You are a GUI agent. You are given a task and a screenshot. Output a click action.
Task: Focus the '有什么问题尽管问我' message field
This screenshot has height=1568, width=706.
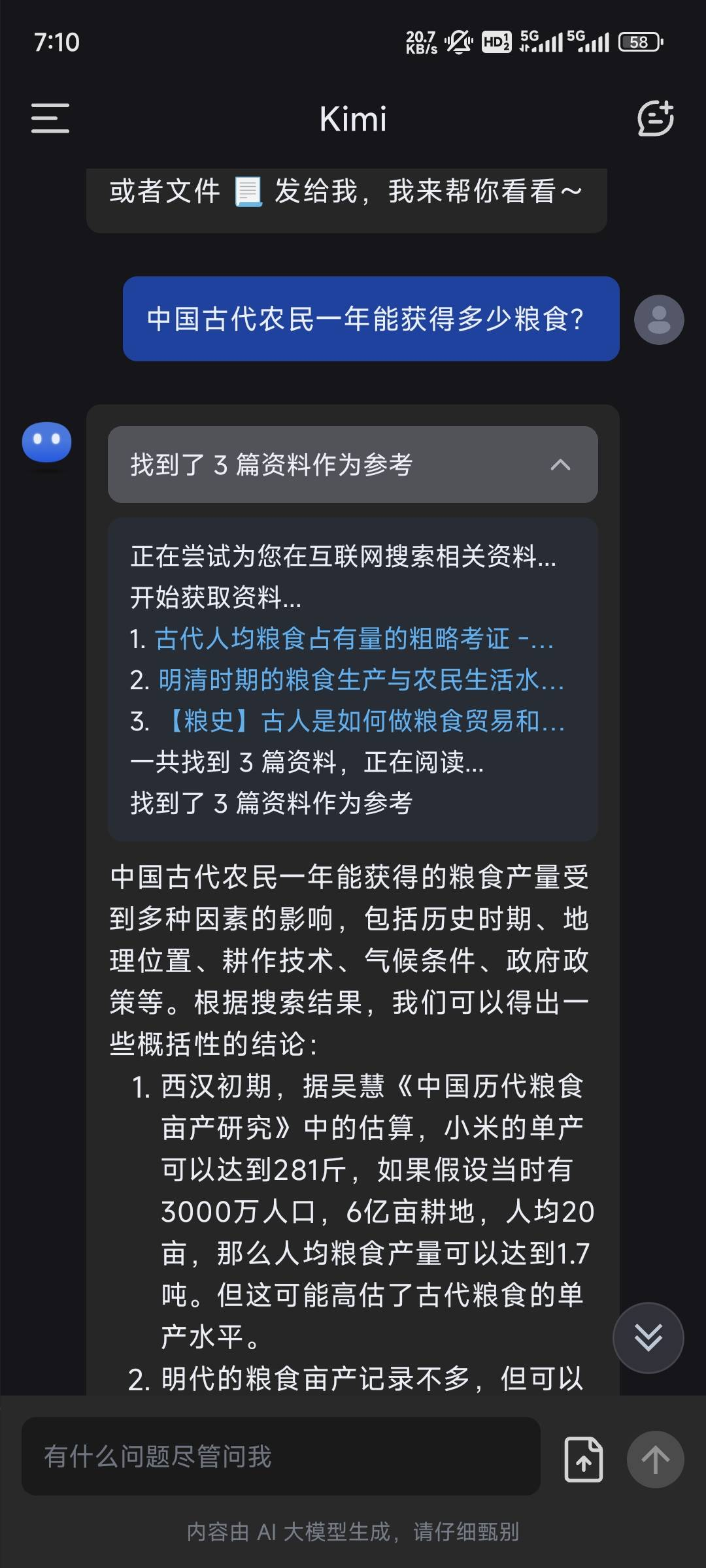(x=281, y=1456)
